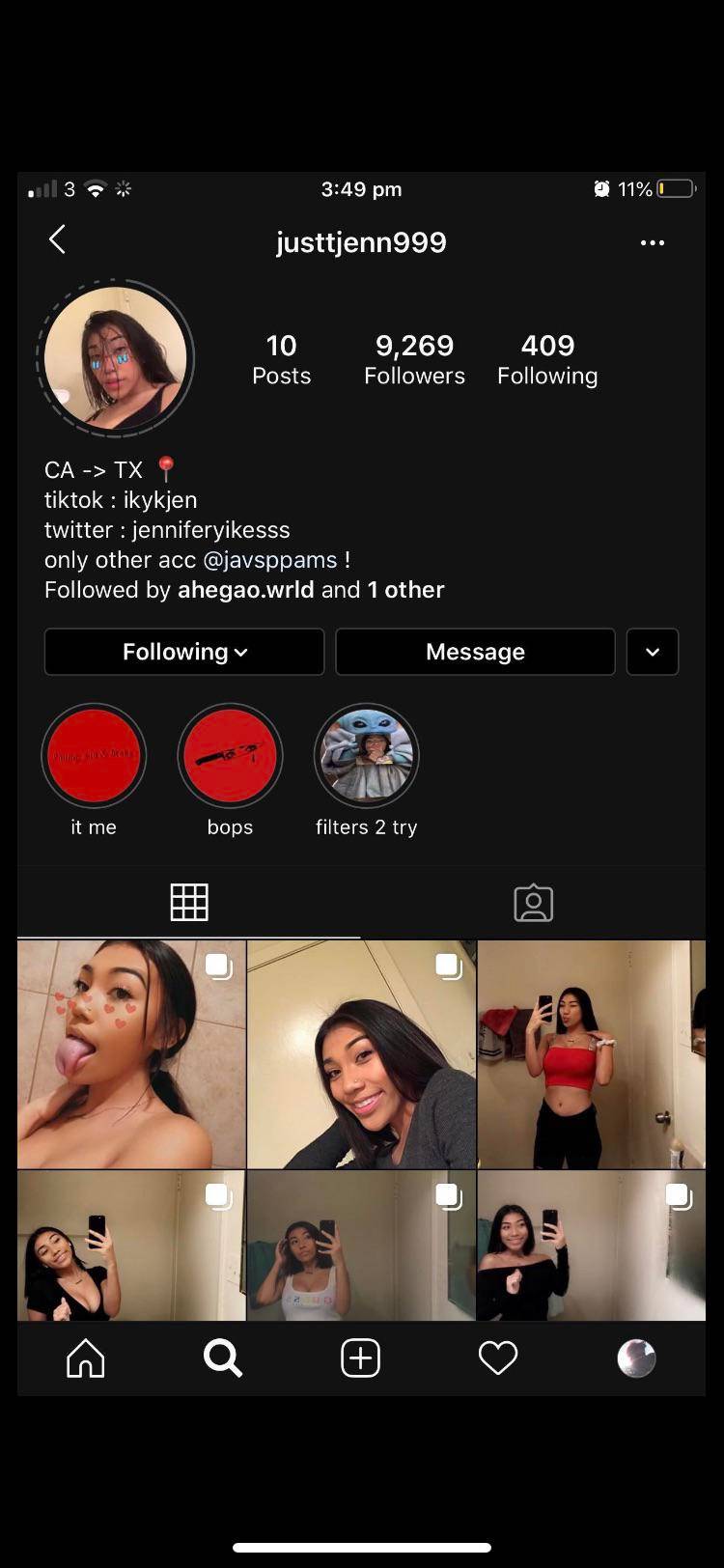Screen dimensions: 724x1568
Task: Open the "filters 2 try" highlight
Action: coord(366,756)
